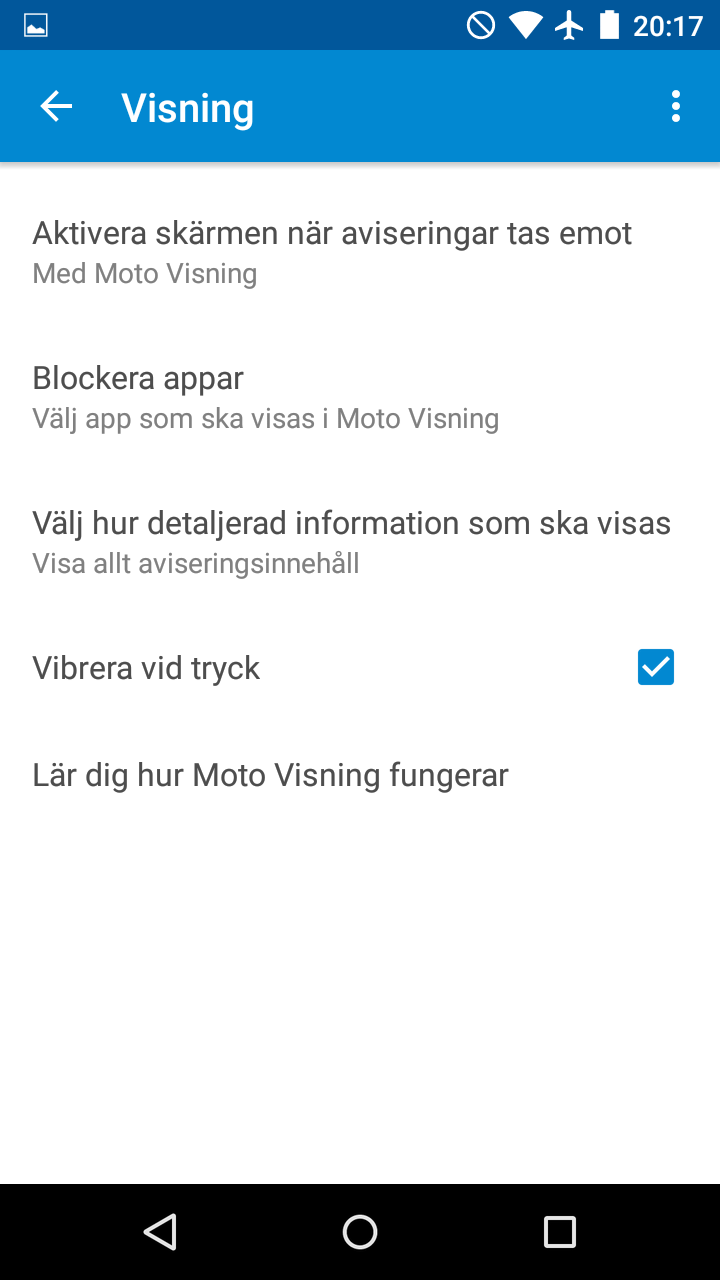Open the overflow menu

[676, 106]
